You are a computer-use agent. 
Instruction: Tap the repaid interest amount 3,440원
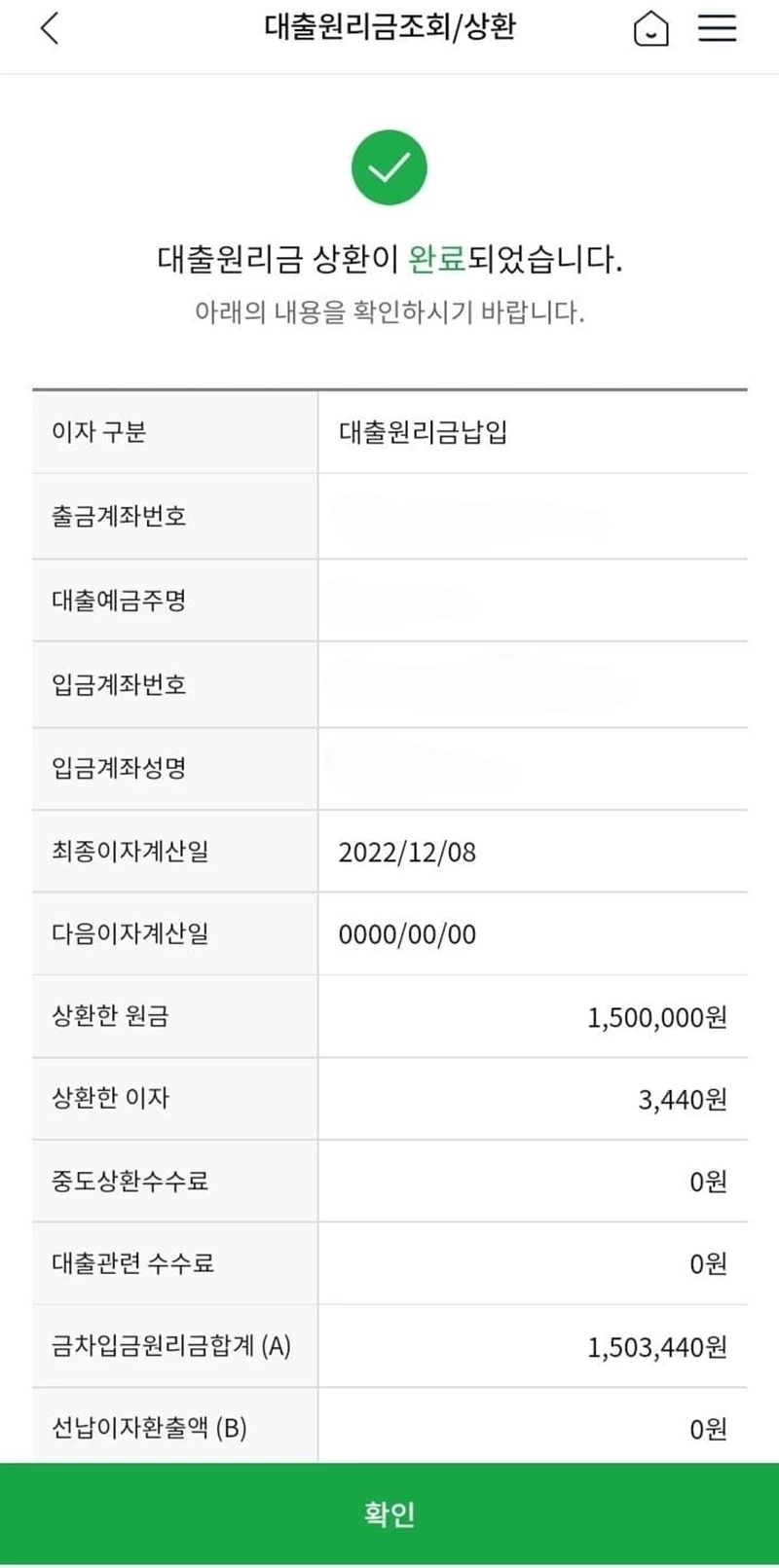[x=683, y=1098]
